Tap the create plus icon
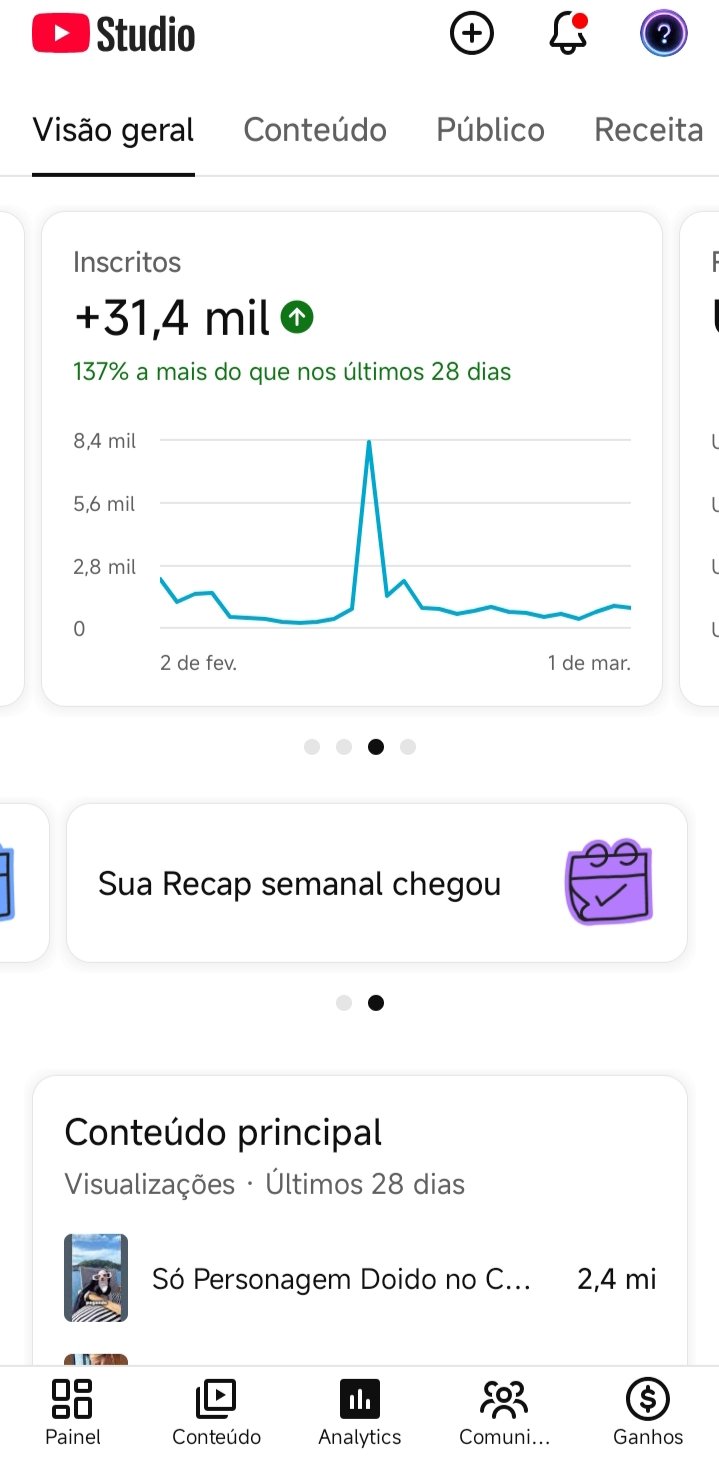 click(472, 35)
